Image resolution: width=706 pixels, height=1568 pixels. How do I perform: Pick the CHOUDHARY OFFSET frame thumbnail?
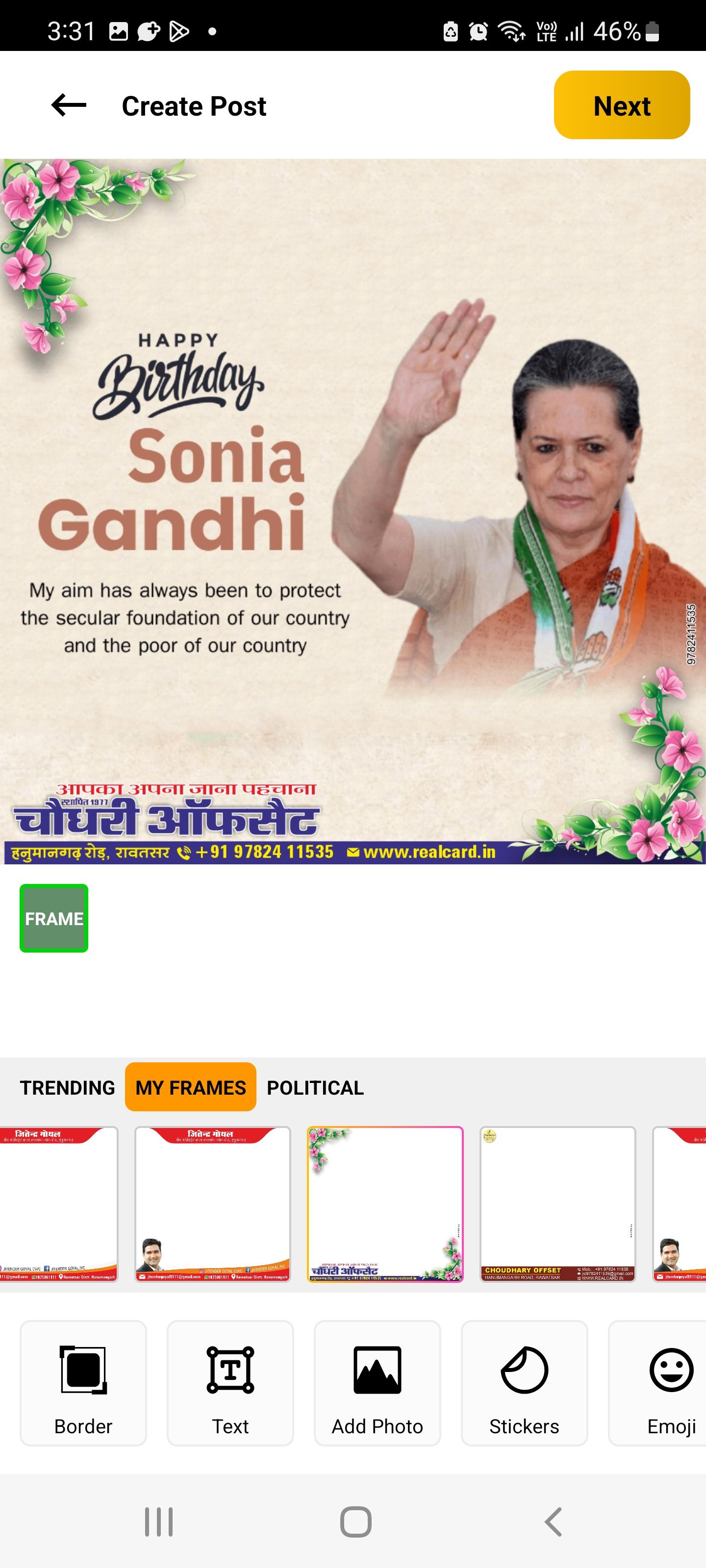557,1204
